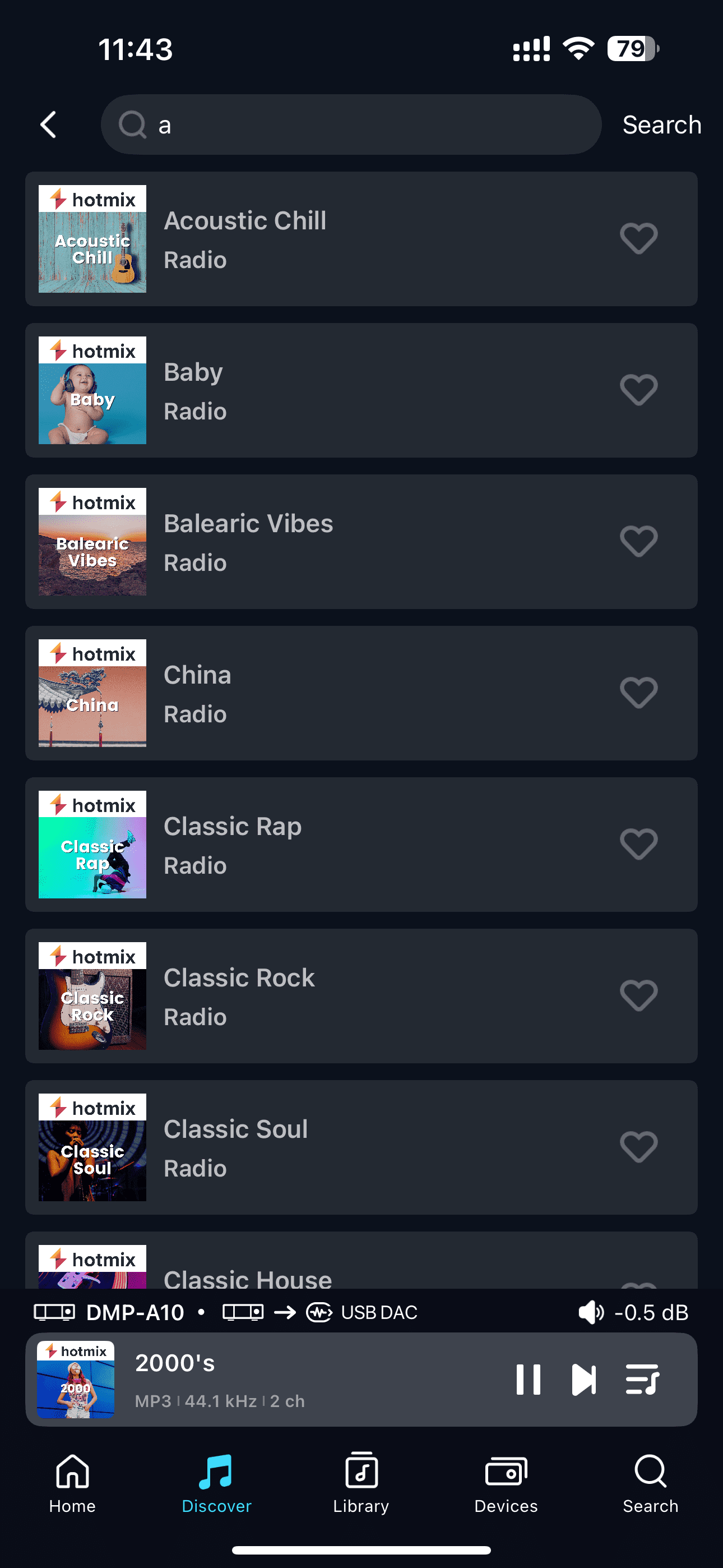723x1568 pixels.
Task: Open the Balearic Vibes radio station
Action: 304,542
